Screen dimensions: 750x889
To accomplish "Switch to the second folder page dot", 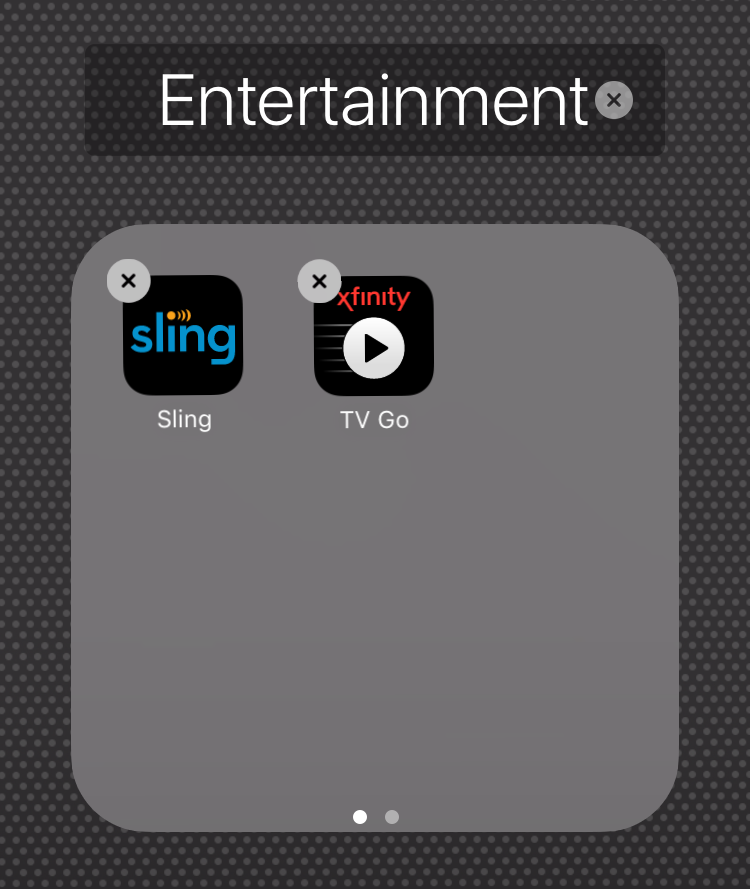I will click(x=391, y=817).
